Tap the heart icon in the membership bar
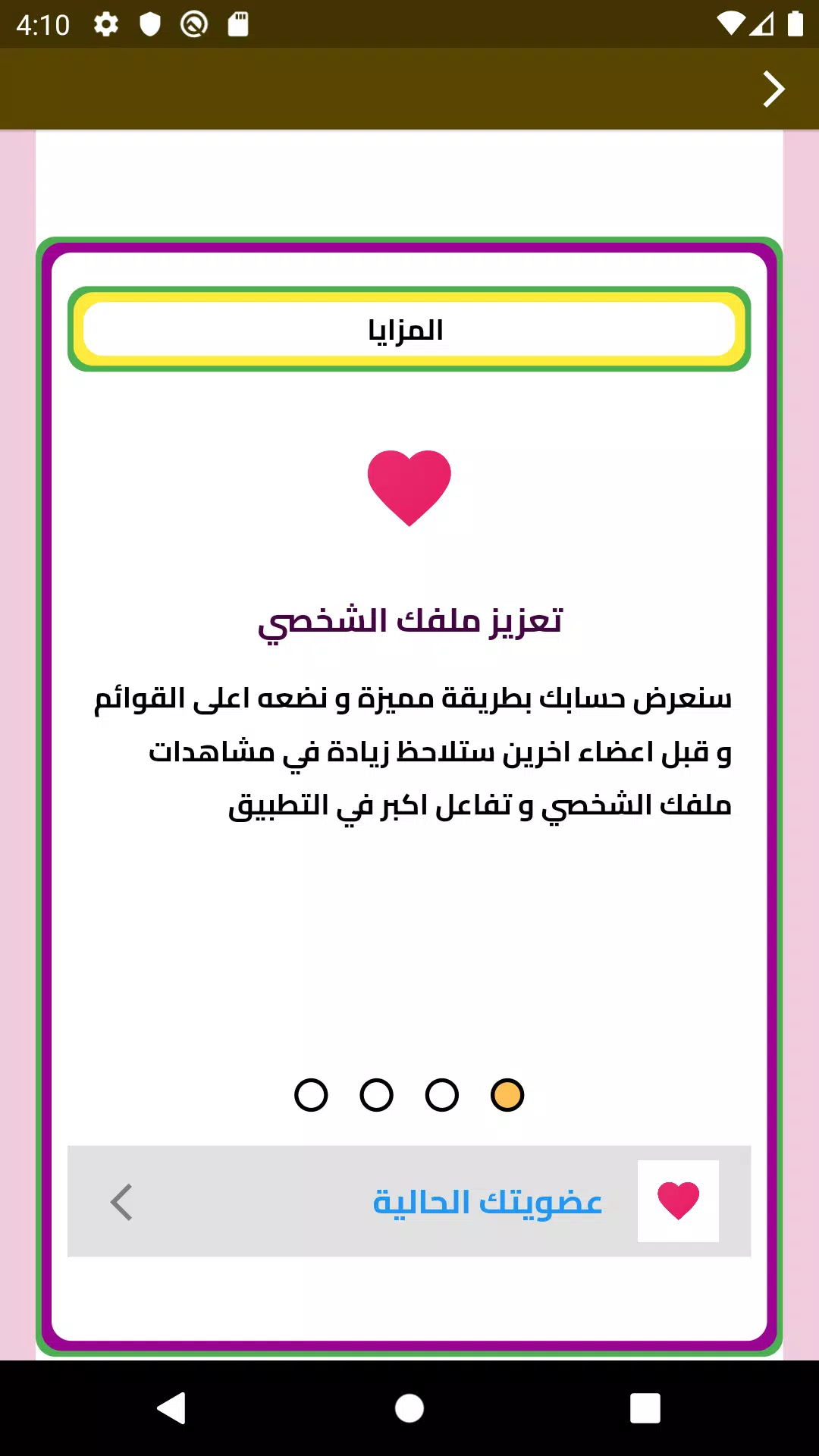Image resolution: width=819 pixels, height=1456 pixels. pyautogui.click(x=677, y=1202)
